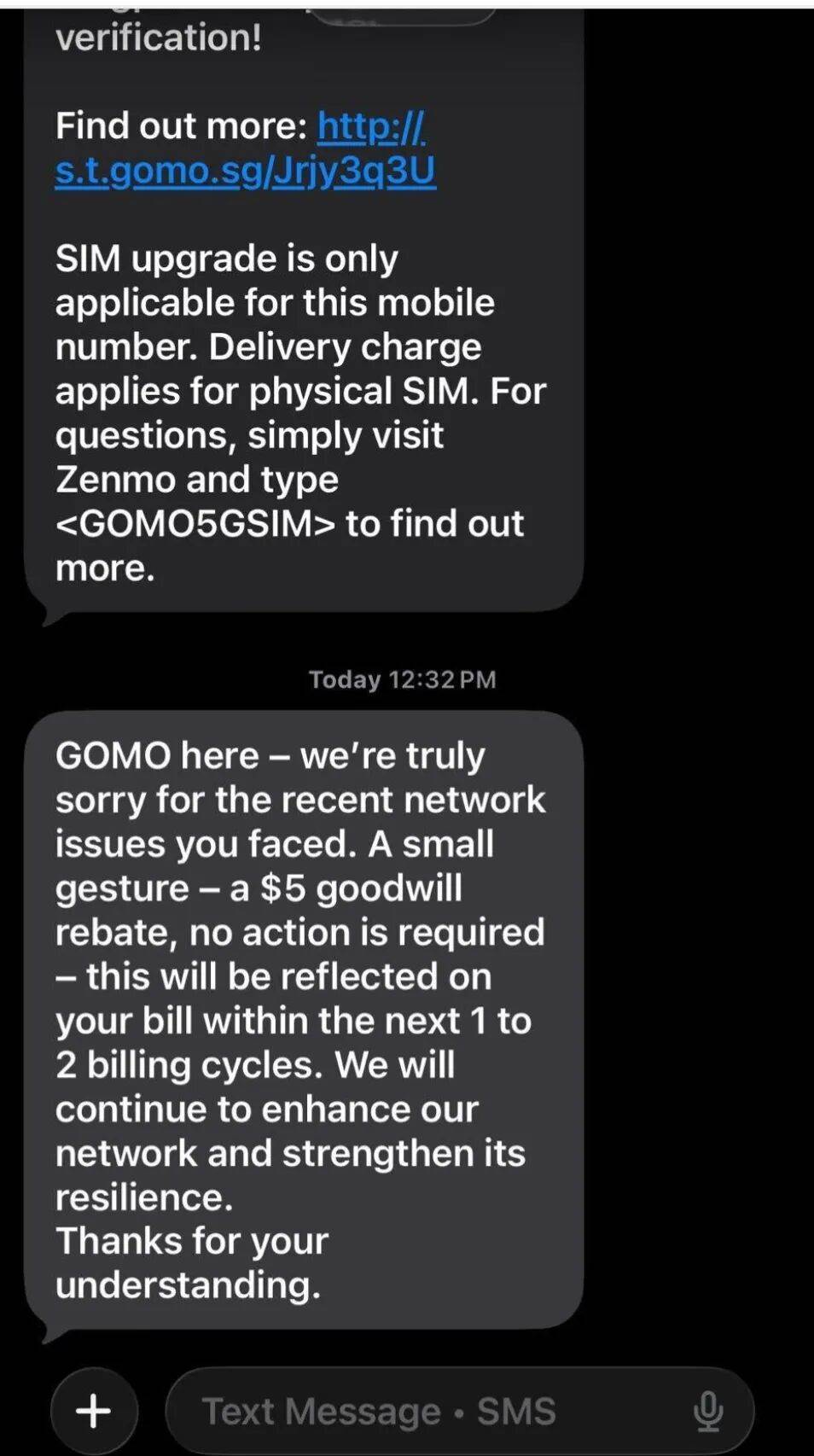This screenshot has height=1456, width=814.
Task: Start voice dictation with the microphone icon
Action: pyautogui.click(x=708, y=1411)
